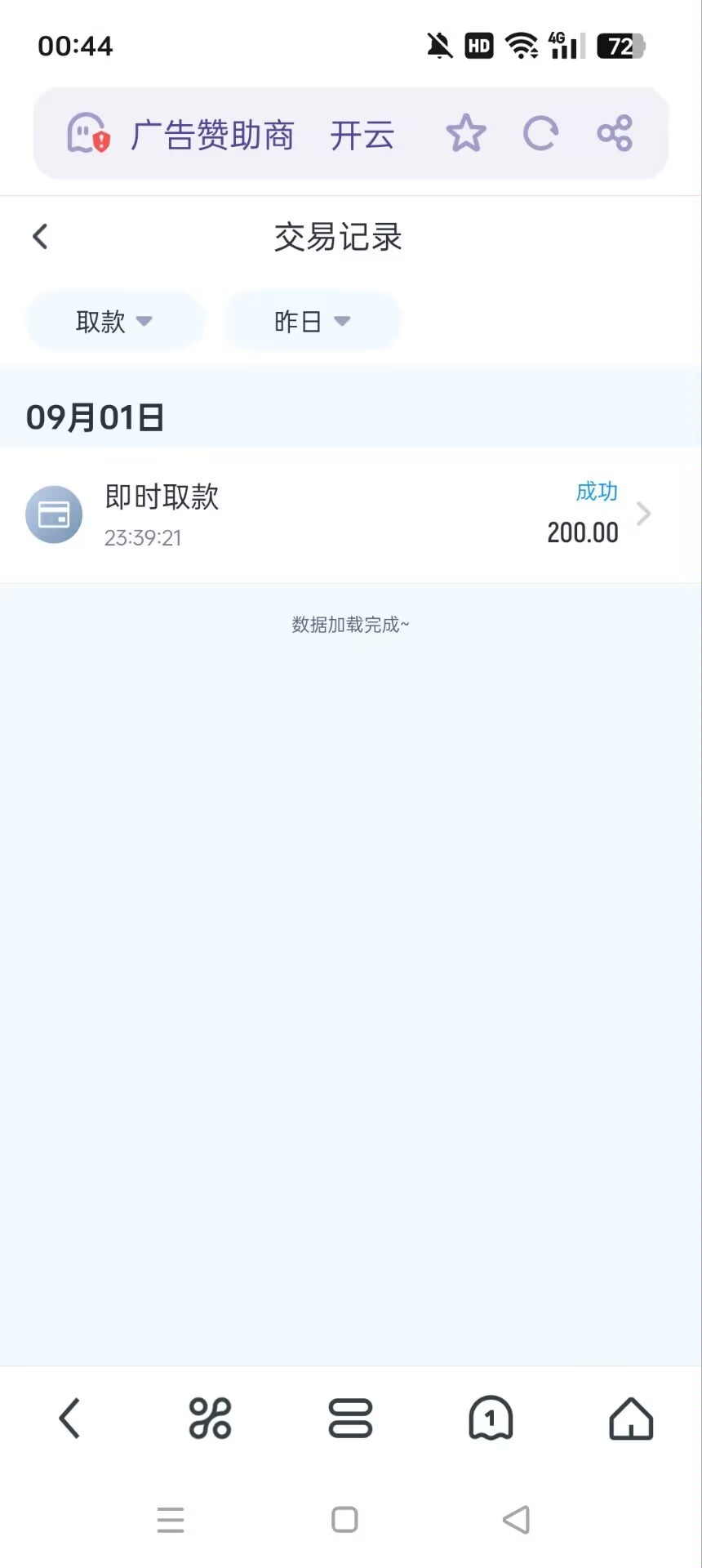Open the browser tab switcher showing 1
The width and height of the screenshot is (702, 1568).
coord(491,1418)
